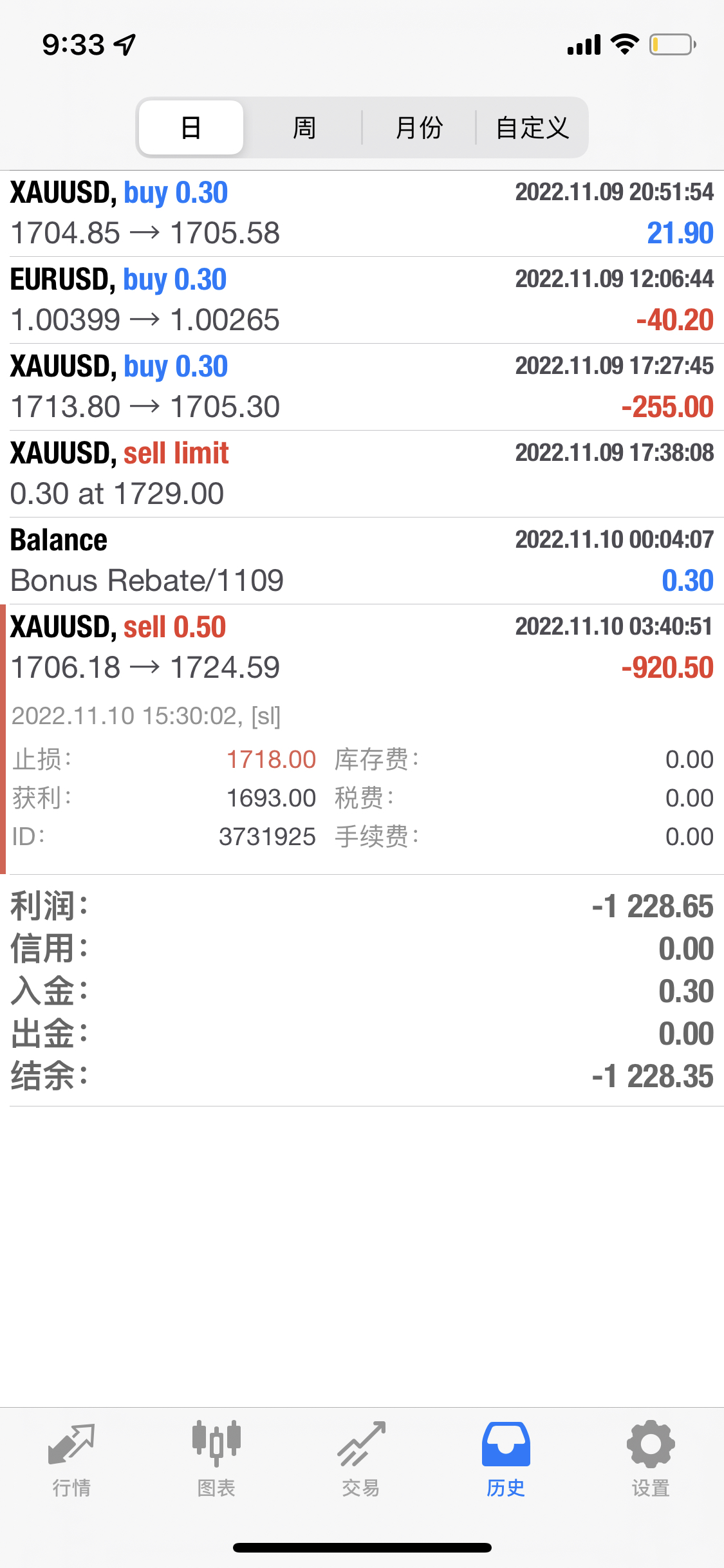Collapse the XAUUSD sell 0.50 trade details
This screenshot has height=1568, width=724.
(362, 647)
